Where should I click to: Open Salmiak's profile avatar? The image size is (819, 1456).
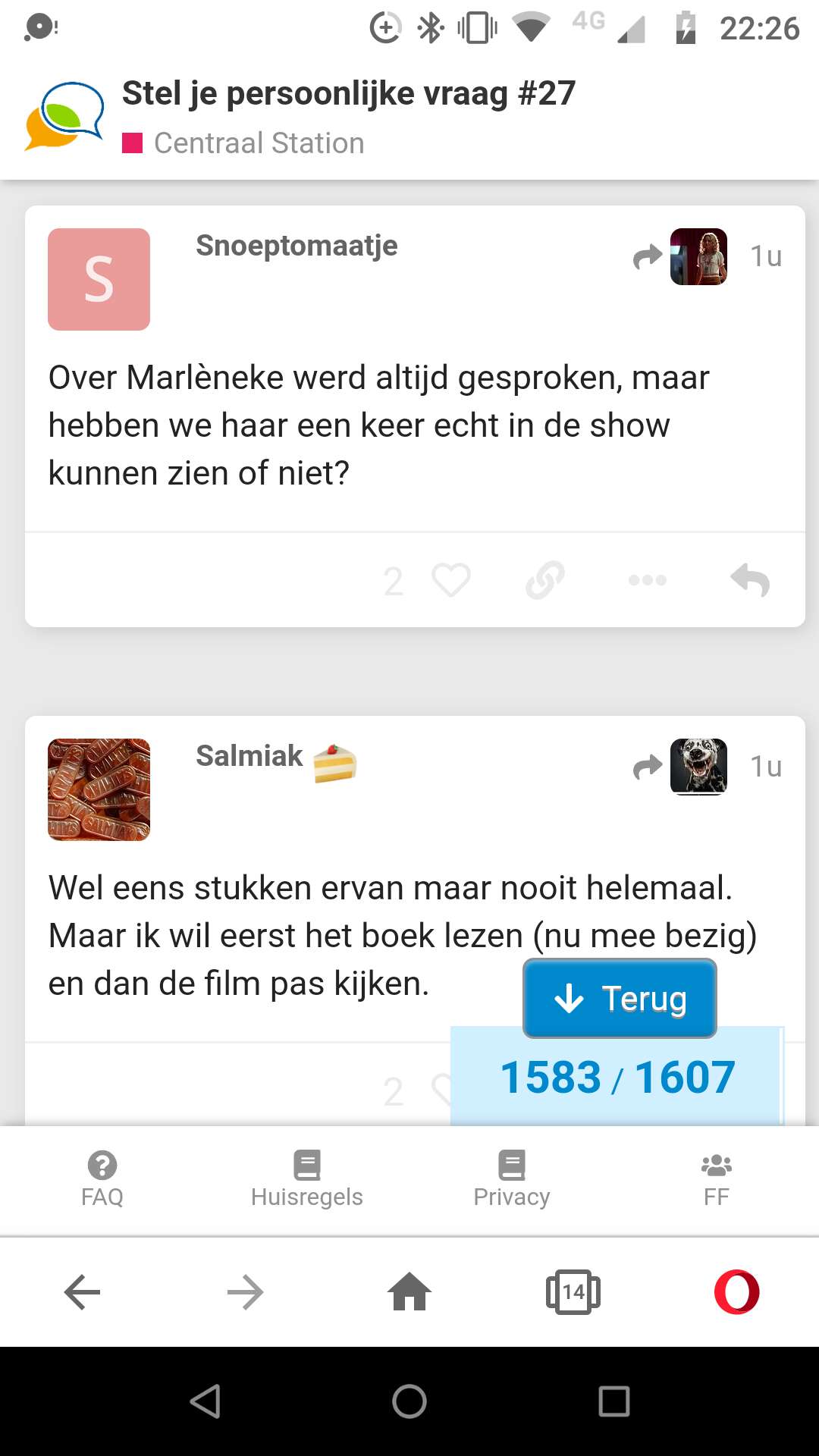click(x=99, y=789)
